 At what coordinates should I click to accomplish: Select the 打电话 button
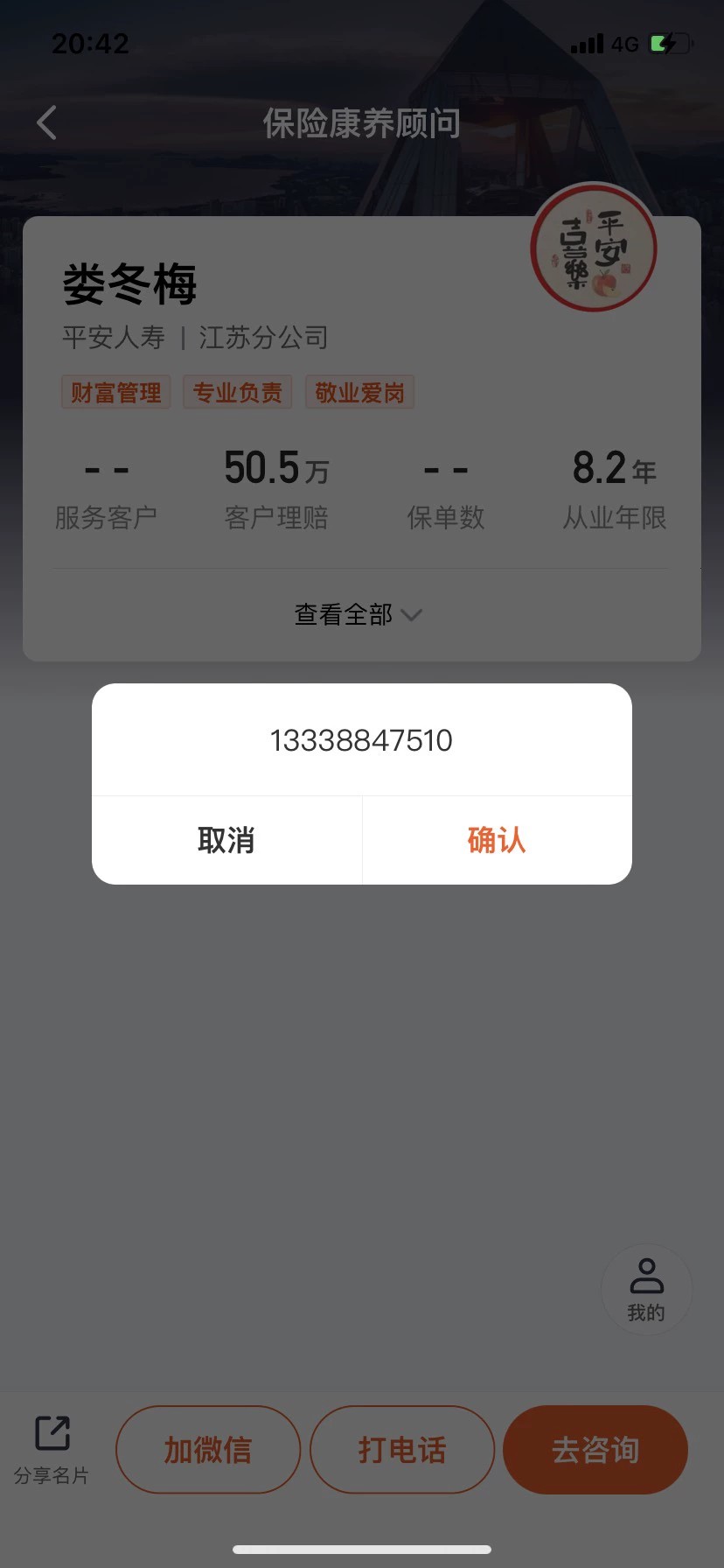(402, 1450)
